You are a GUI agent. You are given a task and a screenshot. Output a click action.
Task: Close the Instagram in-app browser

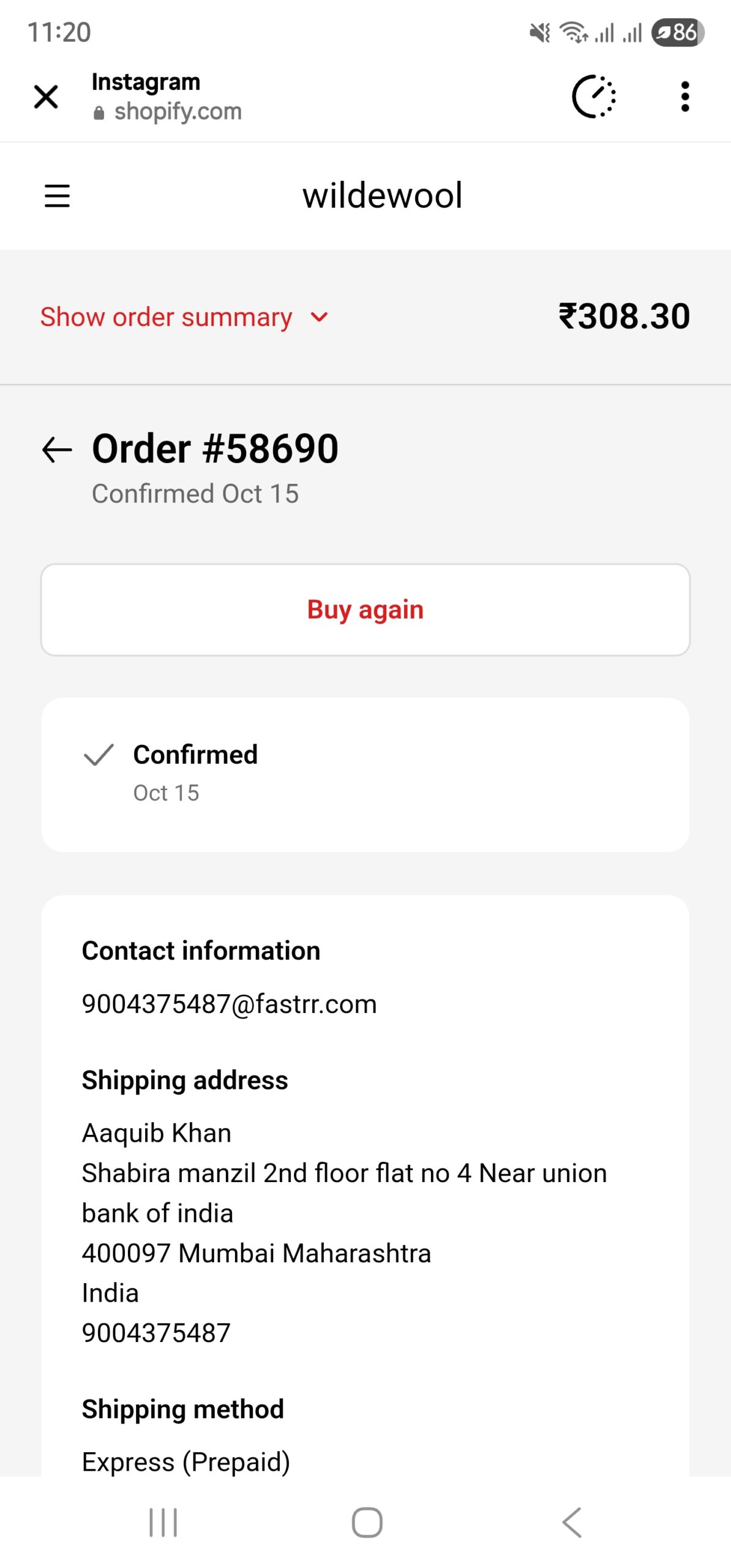(x=46, y=97)
